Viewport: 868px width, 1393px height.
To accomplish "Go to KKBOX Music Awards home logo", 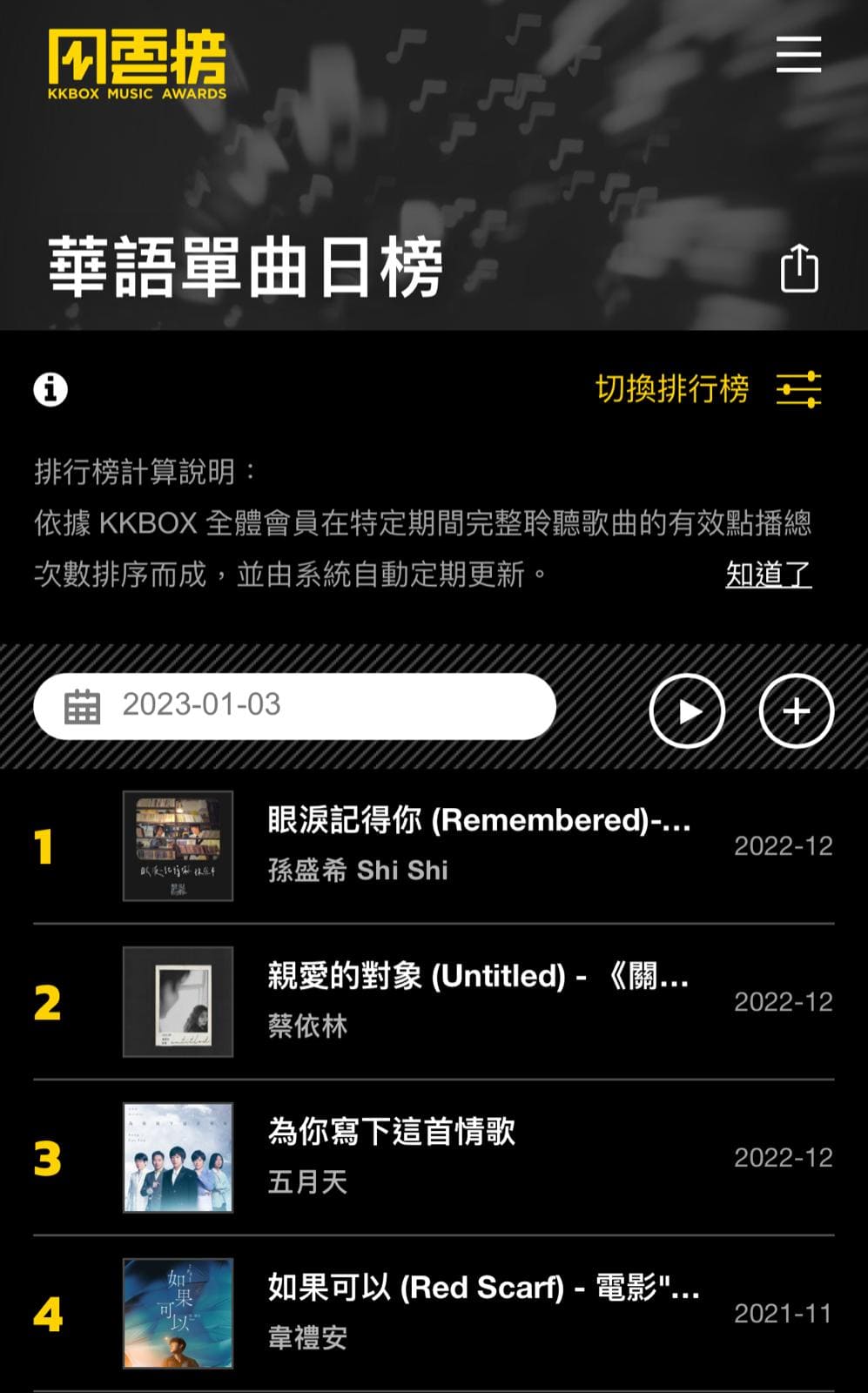I will point(138,64).
